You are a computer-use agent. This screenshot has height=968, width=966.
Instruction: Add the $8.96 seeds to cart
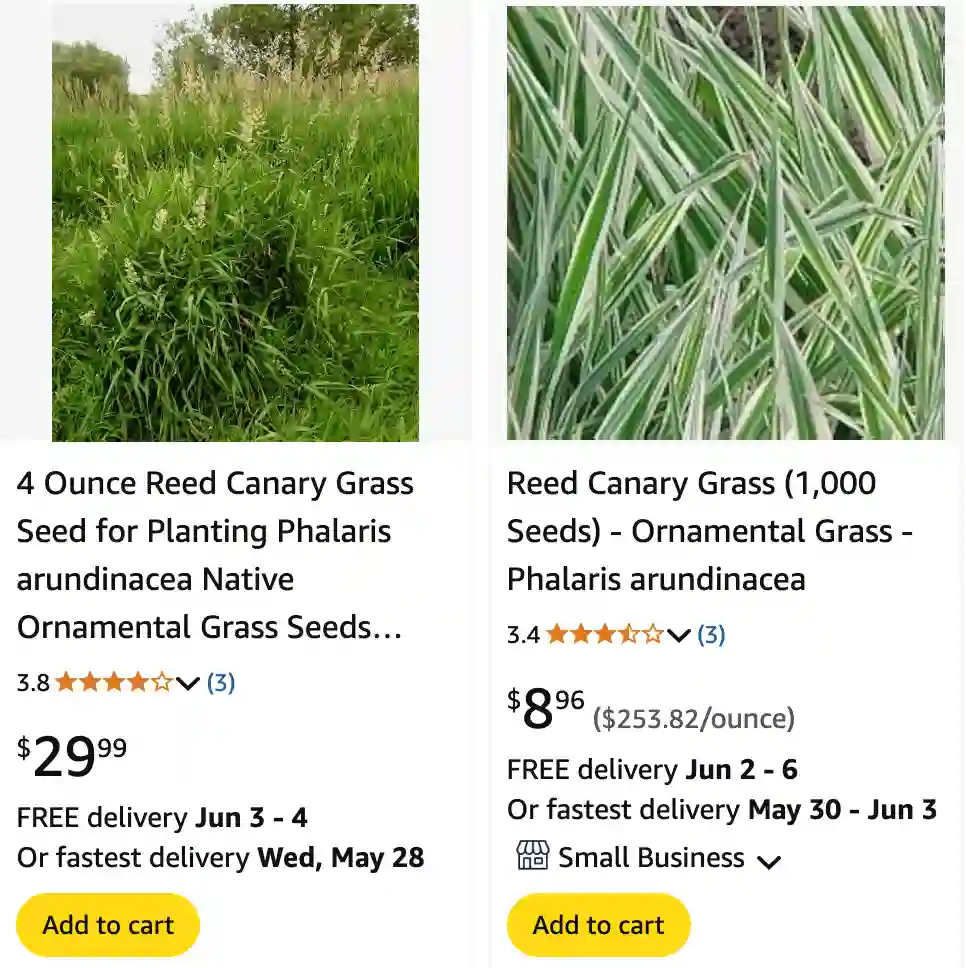point(598,924)
